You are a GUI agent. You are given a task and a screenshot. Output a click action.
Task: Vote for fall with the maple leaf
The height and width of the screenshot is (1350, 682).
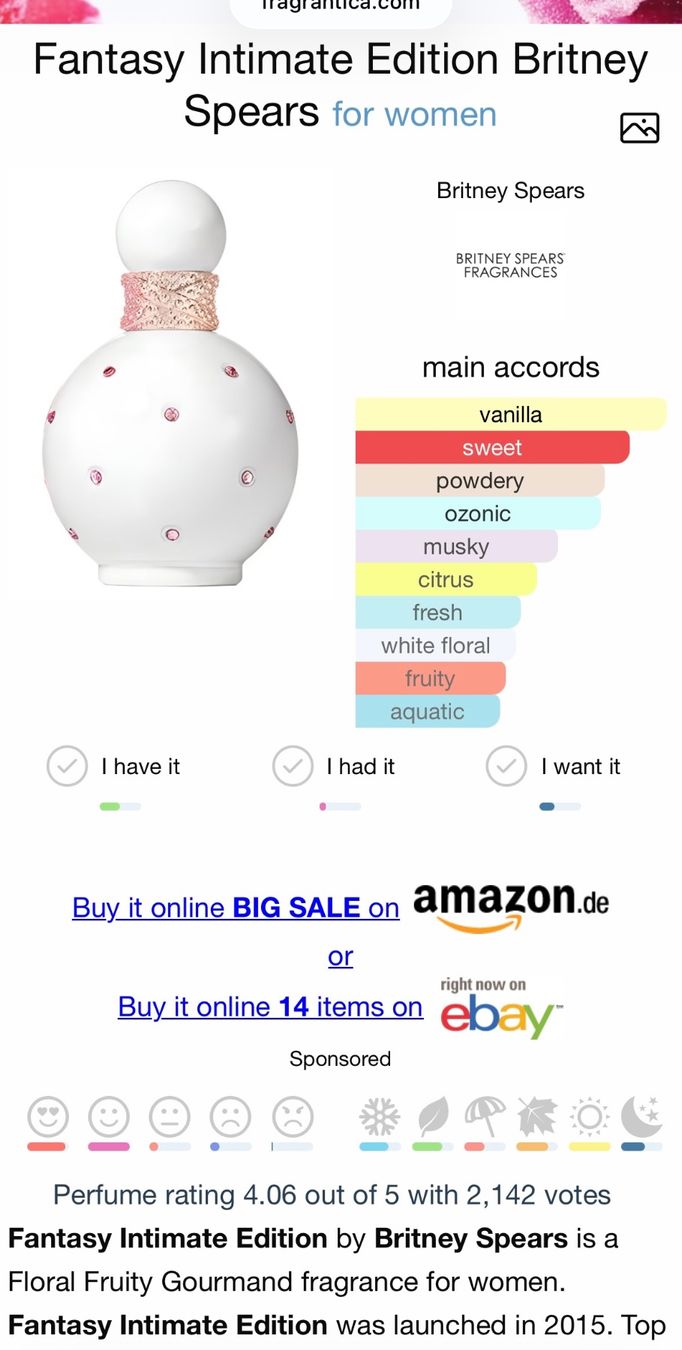[537, 1116]
